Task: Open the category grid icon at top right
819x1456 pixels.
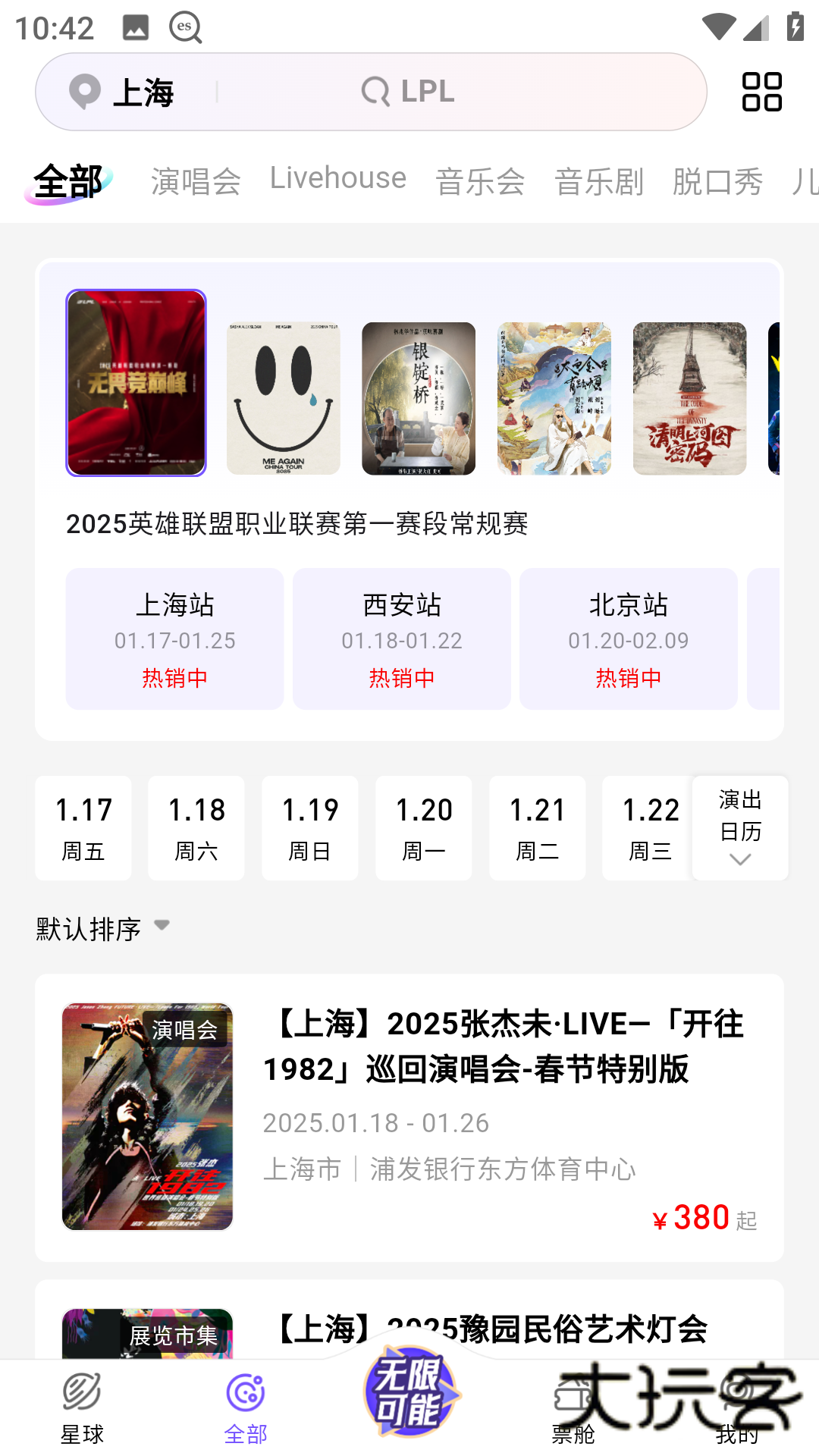Action: [761, 91]
